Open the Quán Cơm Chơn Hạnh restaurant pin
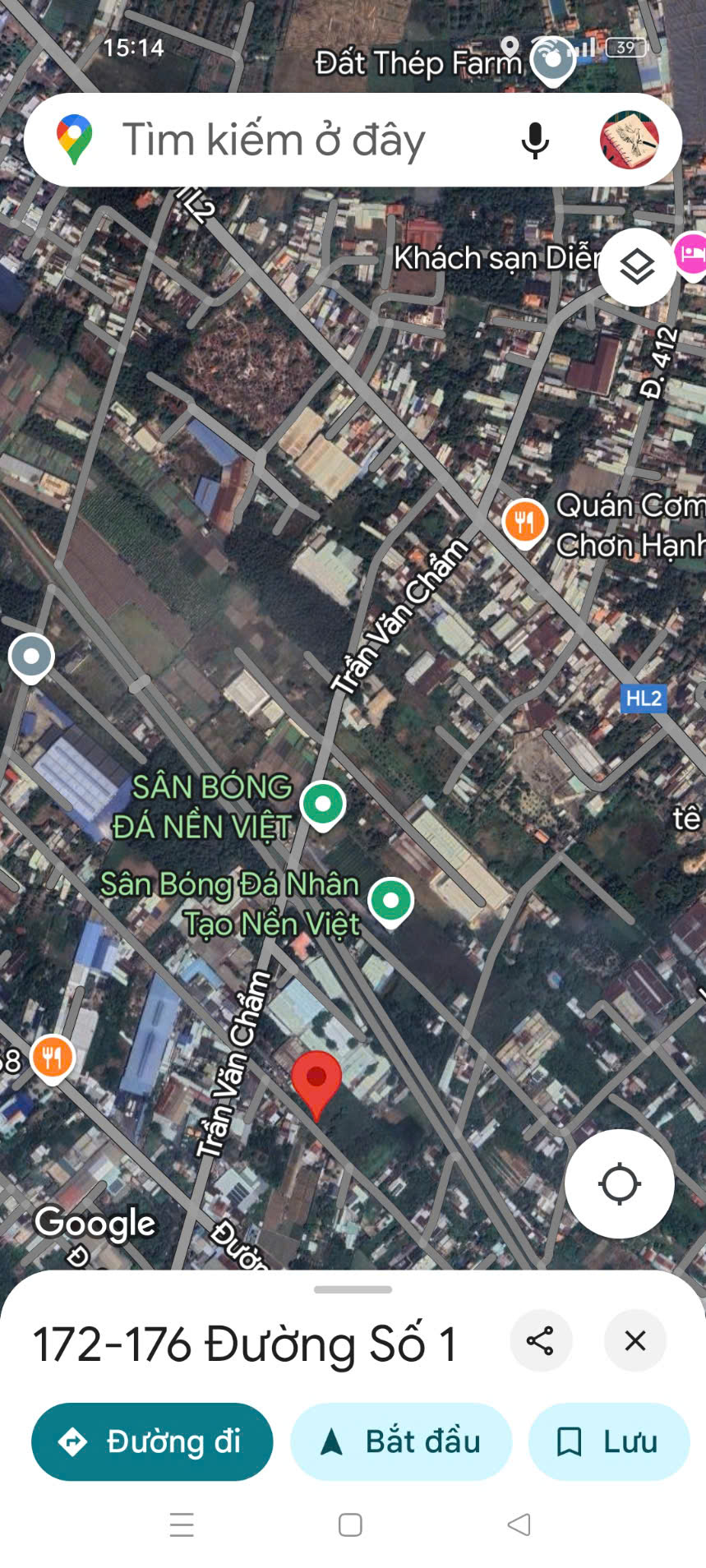This screenshot has width=706, height=1568. pos(524,523)
